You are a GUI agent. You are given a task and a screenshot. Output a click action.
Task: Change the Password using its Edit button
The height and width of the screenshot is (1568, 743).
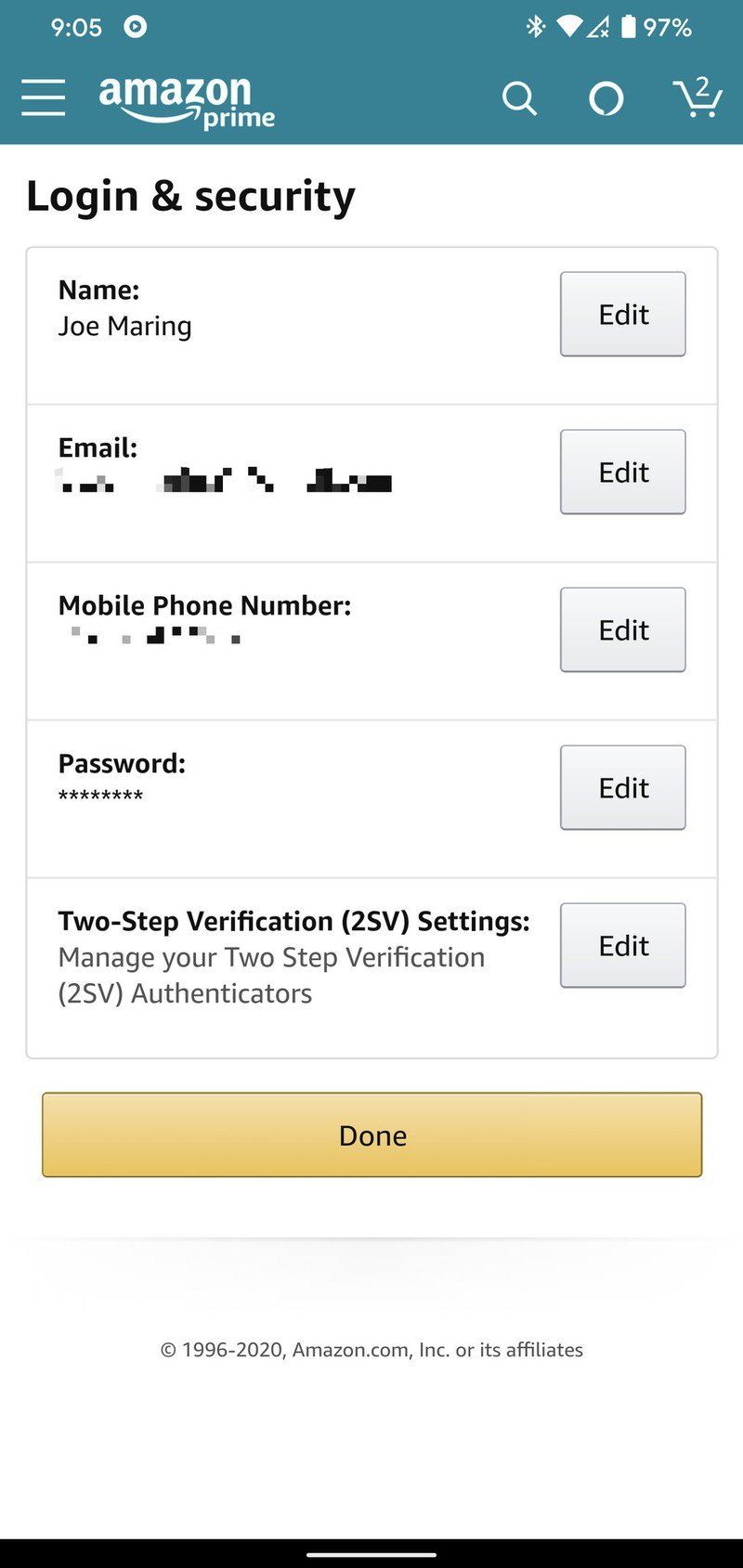[621, 787]
